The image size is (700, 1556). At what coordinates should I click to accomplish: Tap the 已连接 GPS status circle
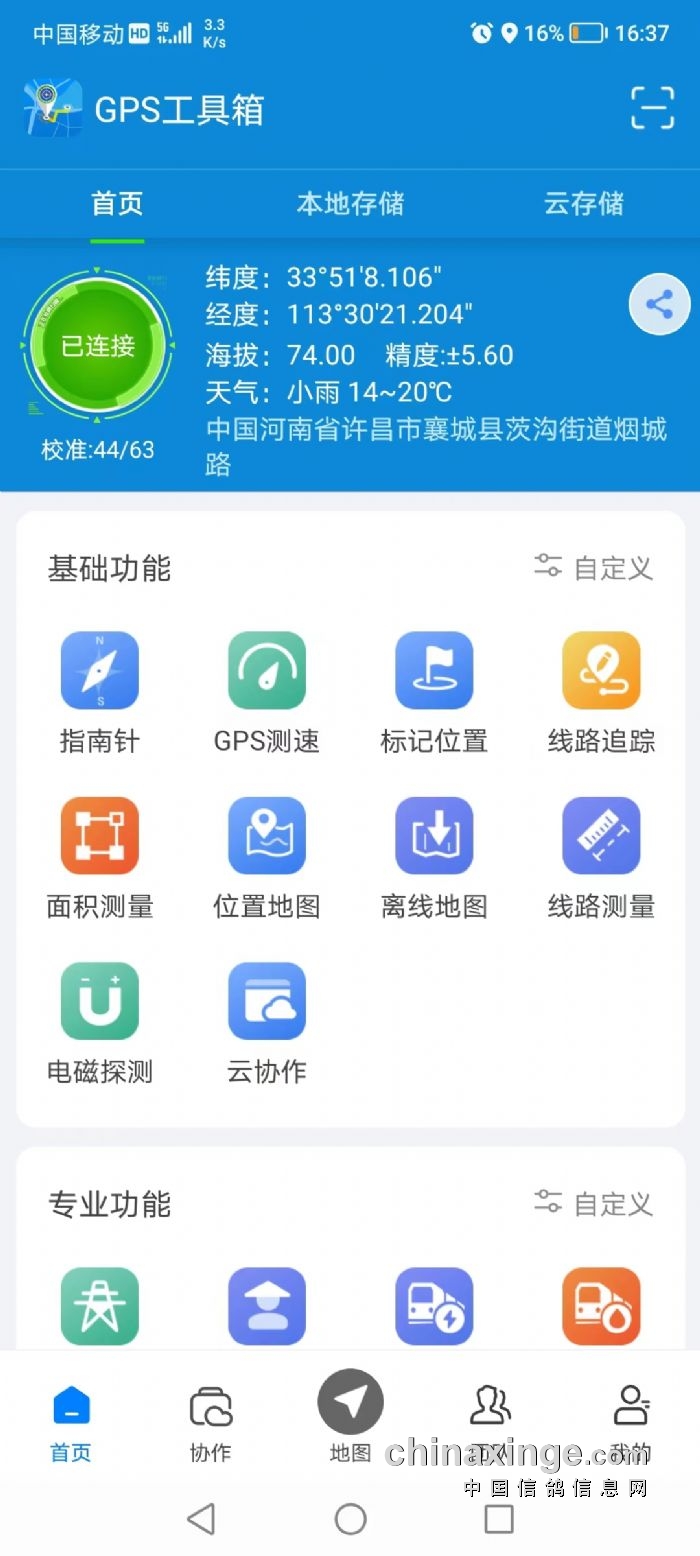point(97,346)
